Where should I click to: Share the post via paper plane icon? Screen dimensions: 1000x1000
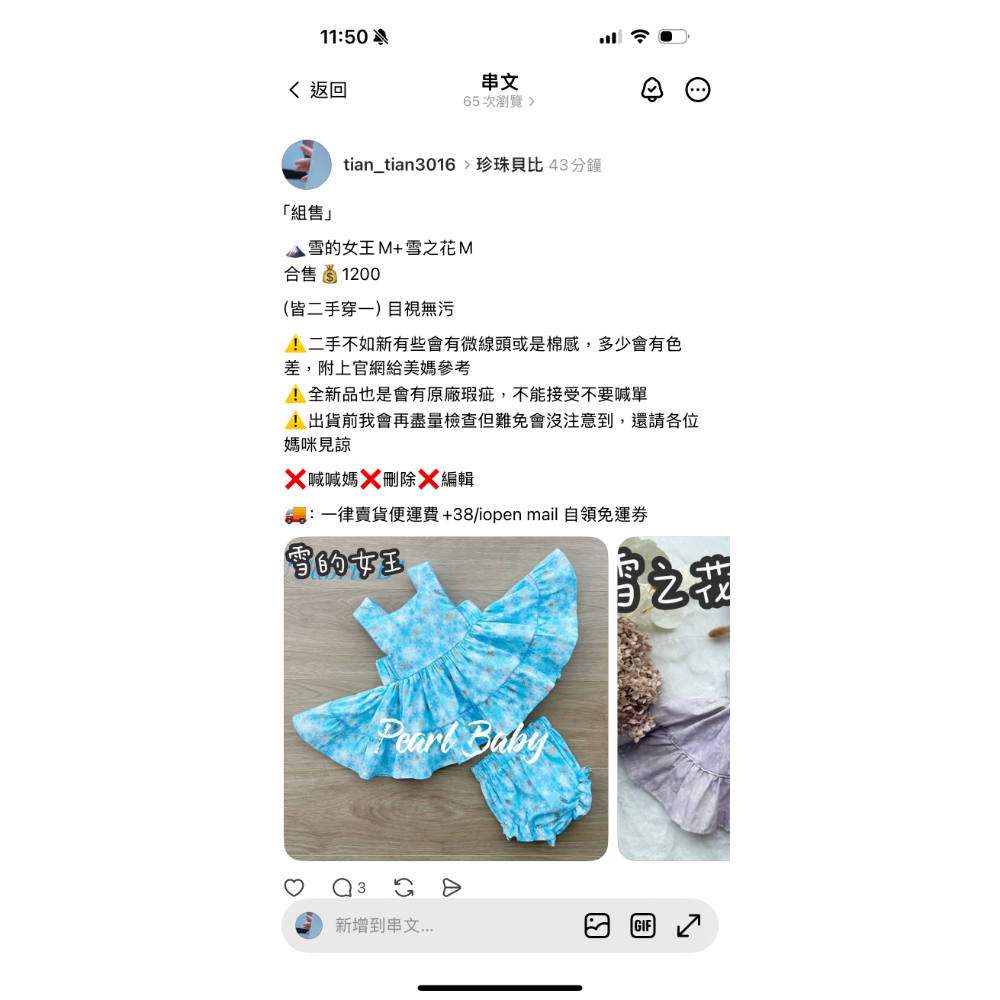tap(451, 888)
